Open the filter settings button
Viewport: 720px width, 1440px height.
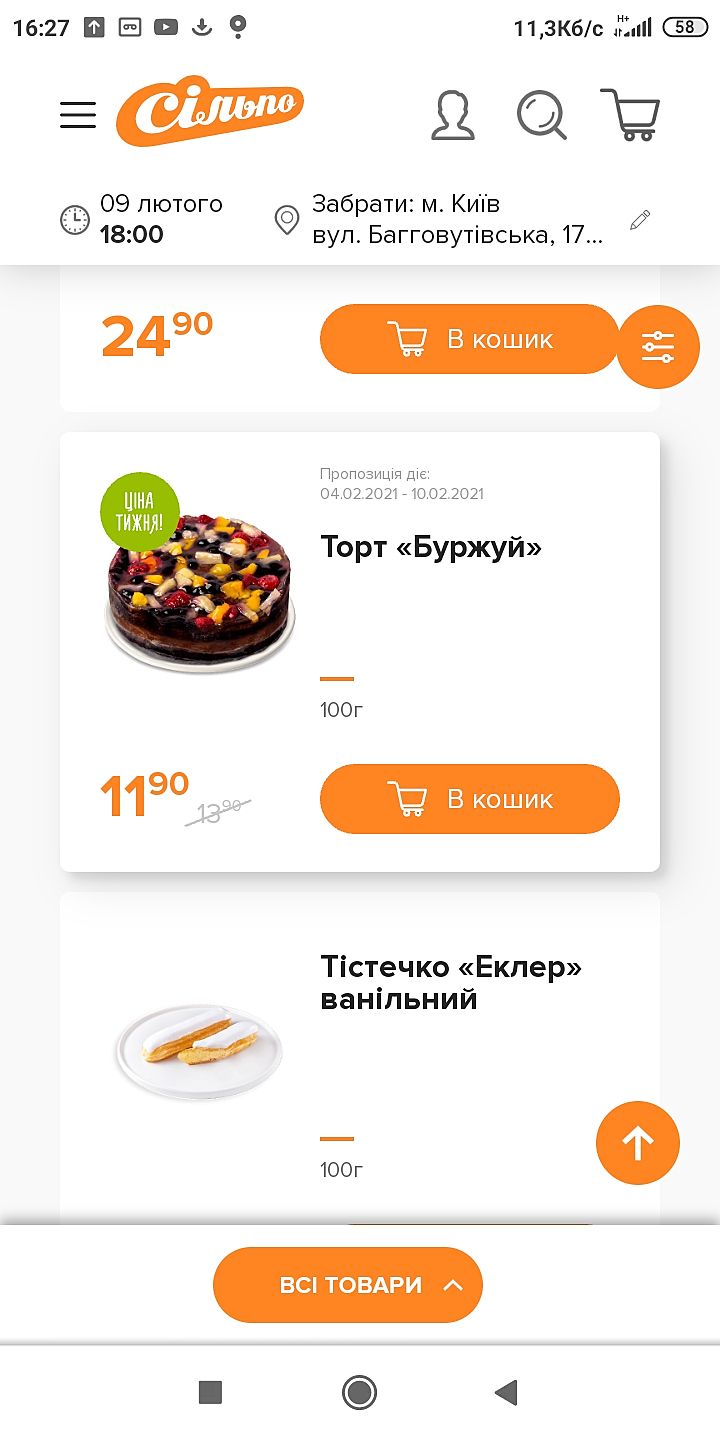point(658,346)
